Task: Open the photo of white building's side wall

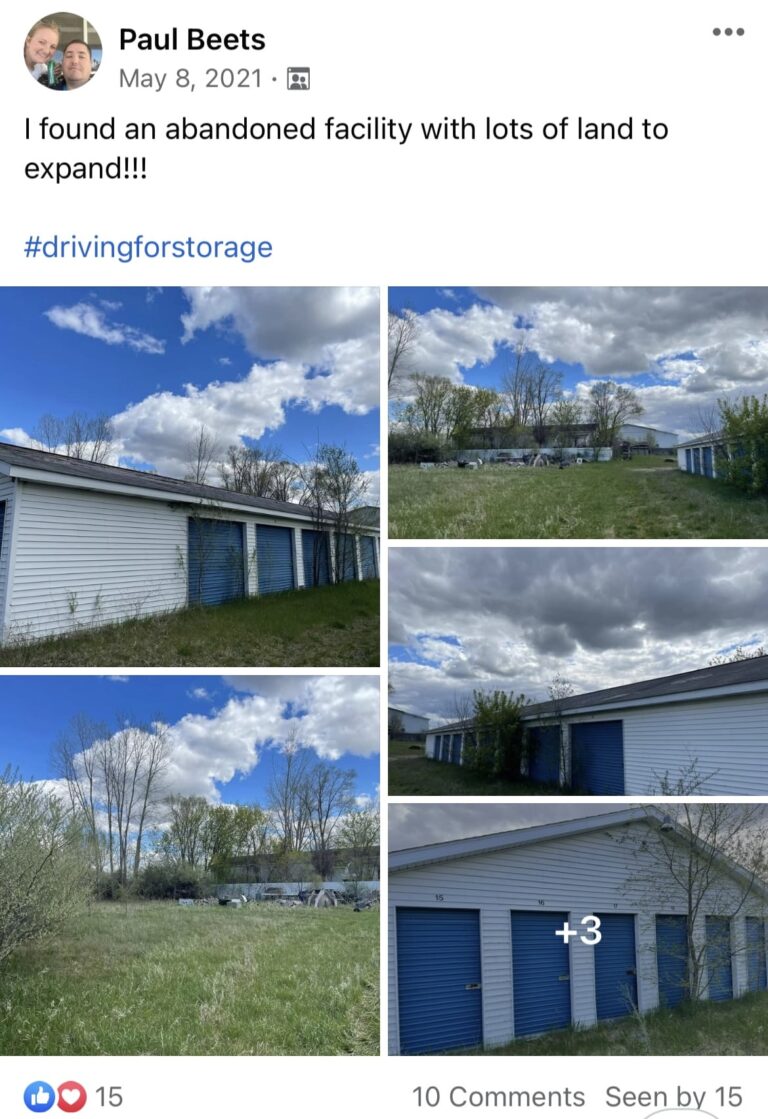Action: [190, 476]
